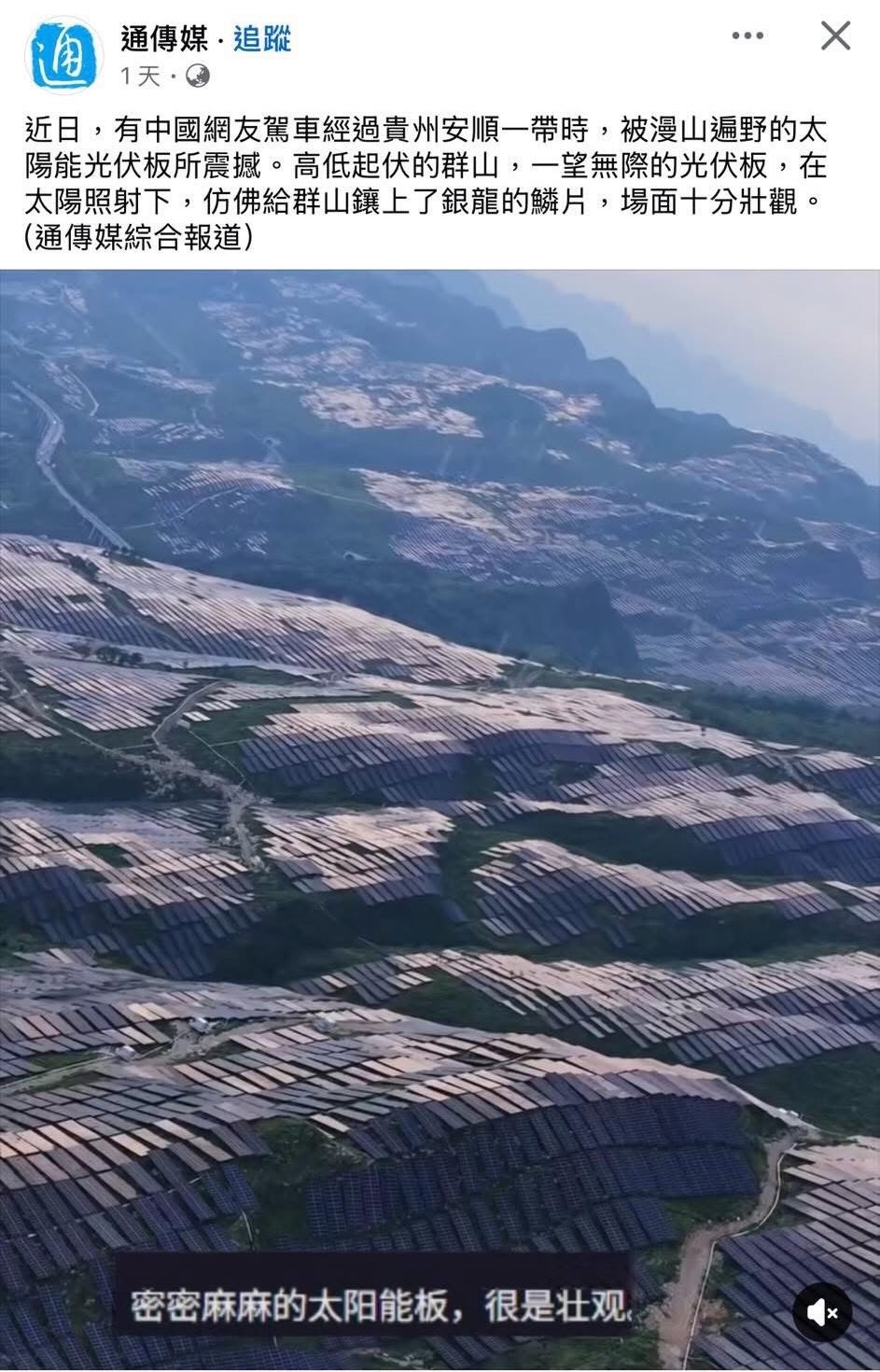Open the post's three-dot overflow menu

[747, 36]
